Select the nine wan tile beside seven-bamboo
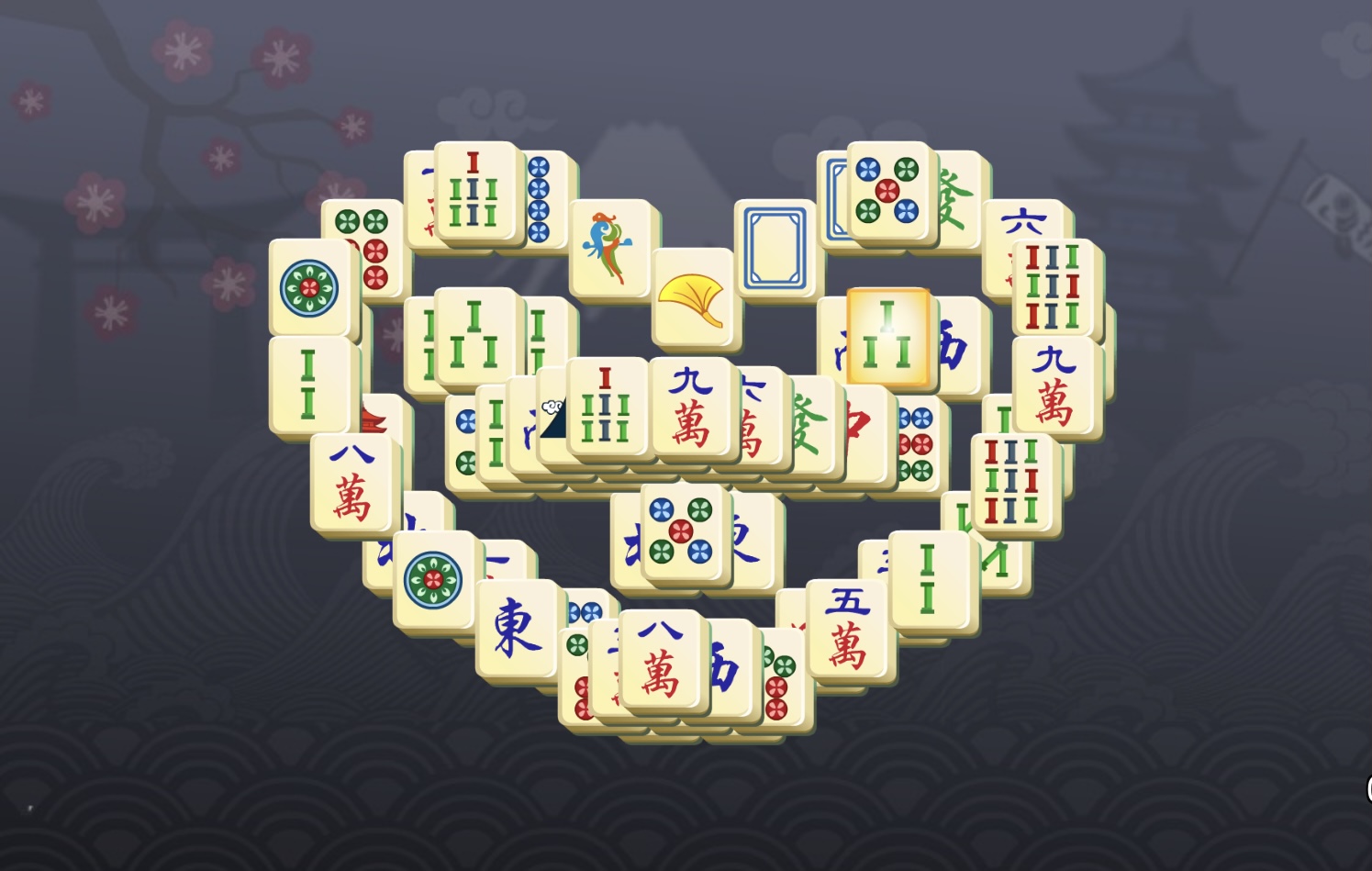The image size is (1372, 871). click(692, 407)
